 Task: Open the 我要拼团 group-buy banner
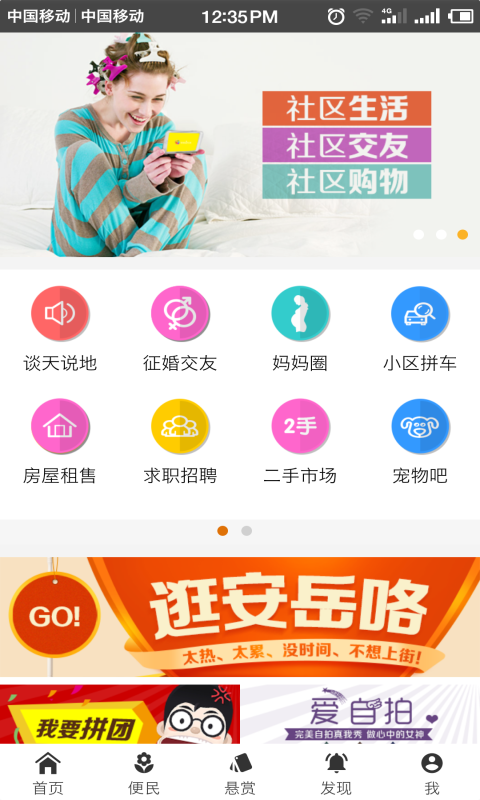tap(120, 714)
